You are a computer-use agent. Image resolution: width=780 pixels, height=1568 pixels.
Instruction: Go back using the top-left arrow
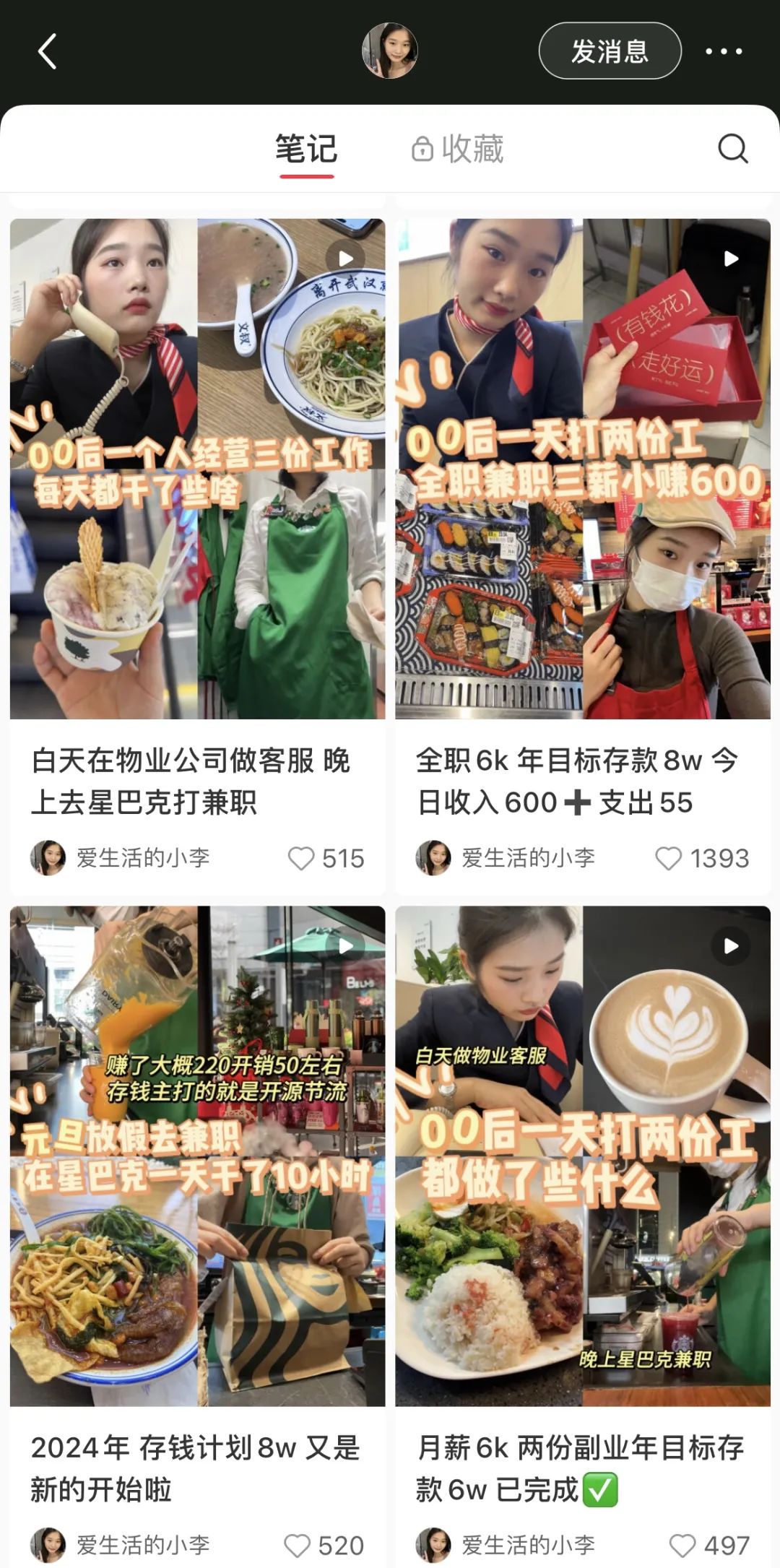48,52
